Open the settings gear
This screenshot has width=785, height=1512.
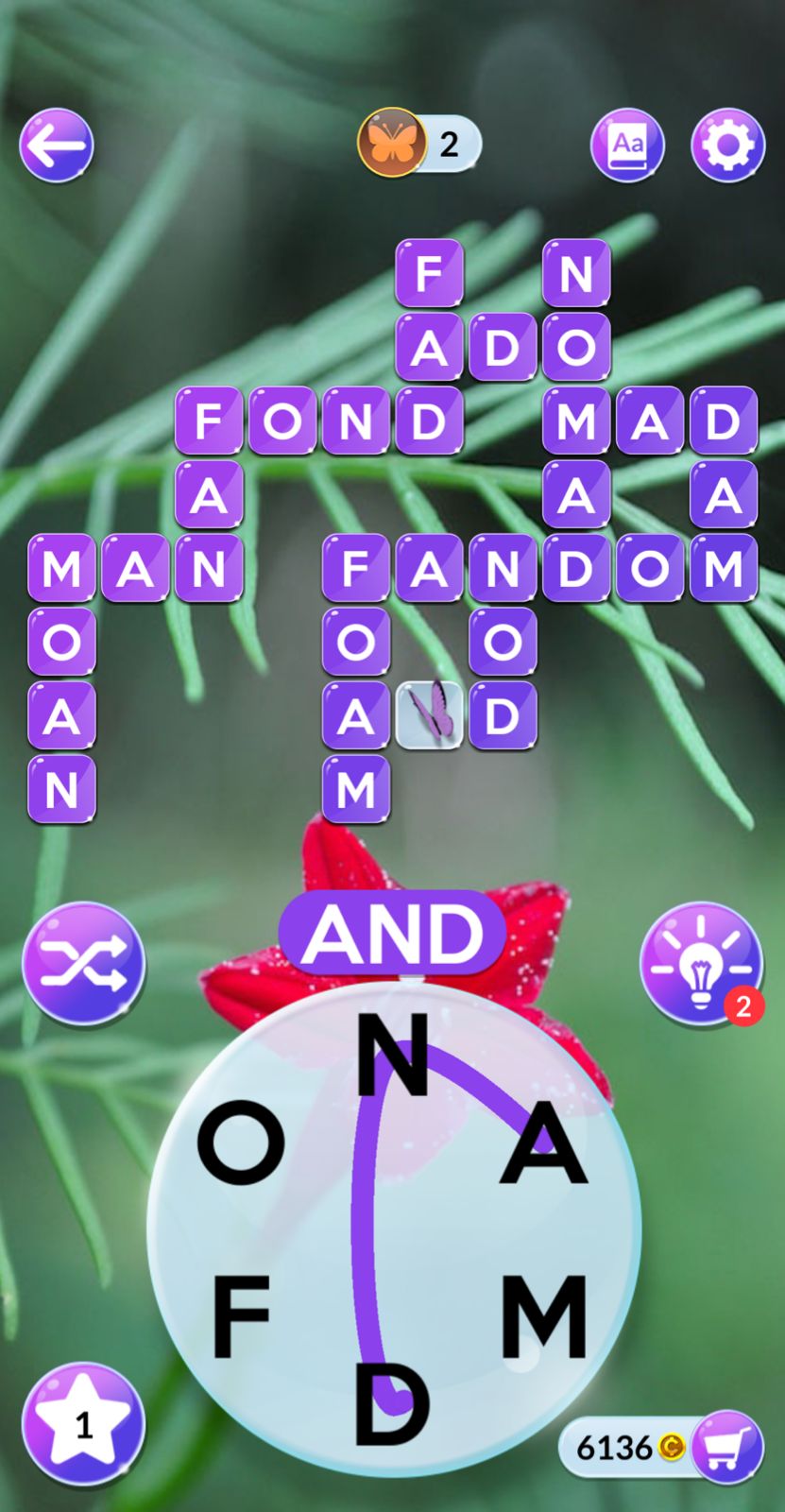point(727,146)
